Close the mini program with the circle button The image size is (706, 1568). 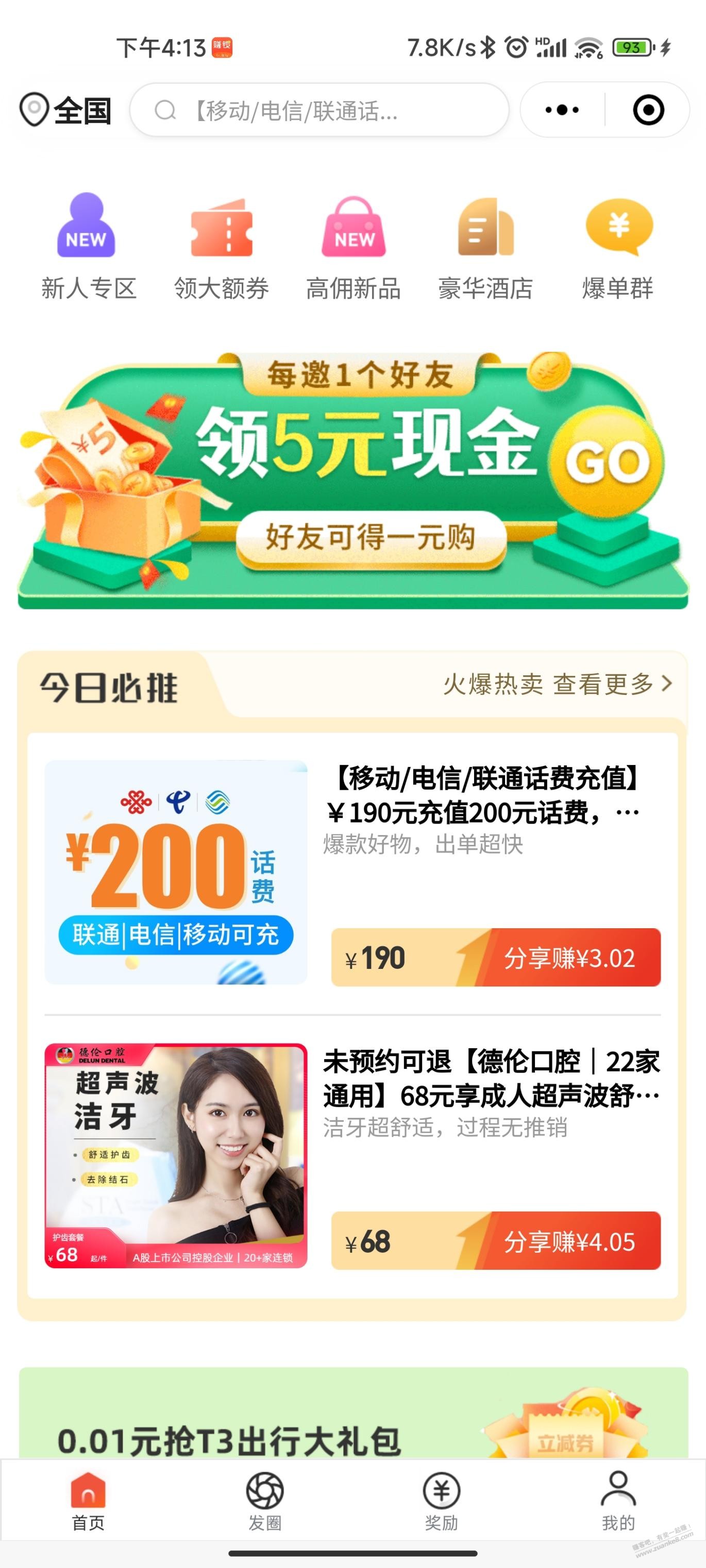tap(648, 110)
